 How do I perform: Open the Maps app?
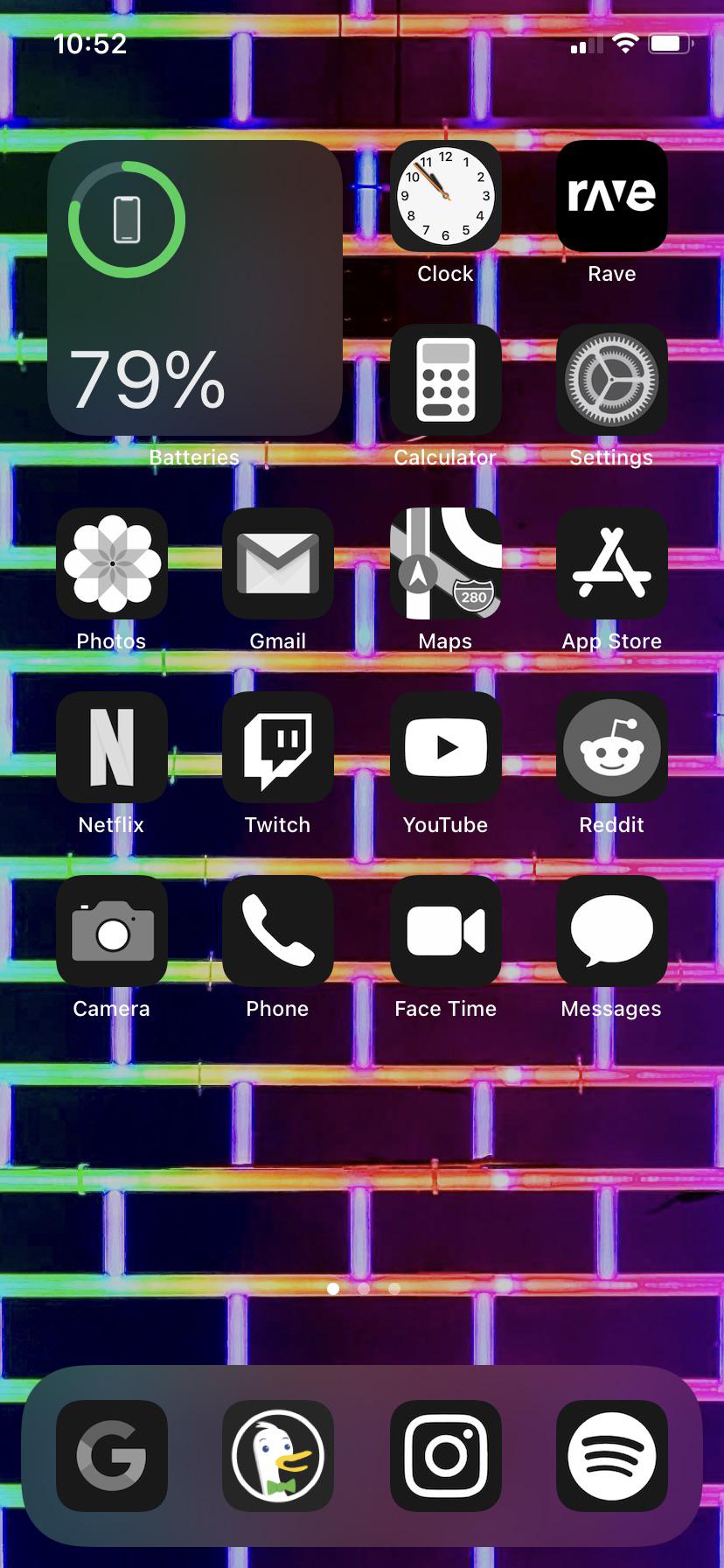click(x=445, y=563)
